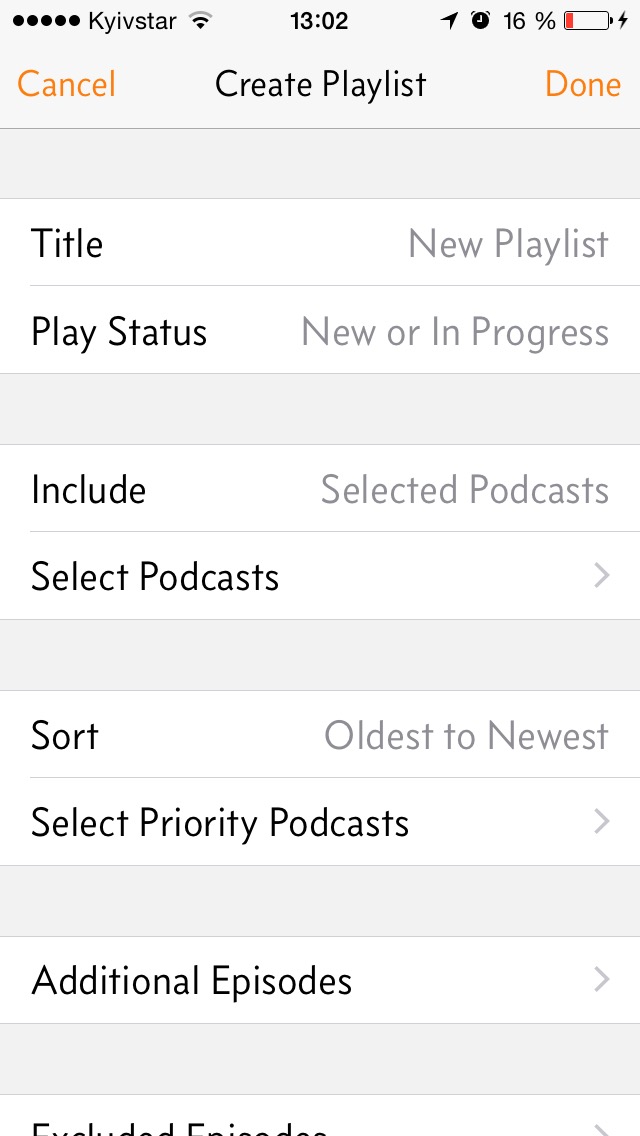Edit the Title field
Image resolution: width=640 pixels, height=1136 pixels.
(320, 243)
